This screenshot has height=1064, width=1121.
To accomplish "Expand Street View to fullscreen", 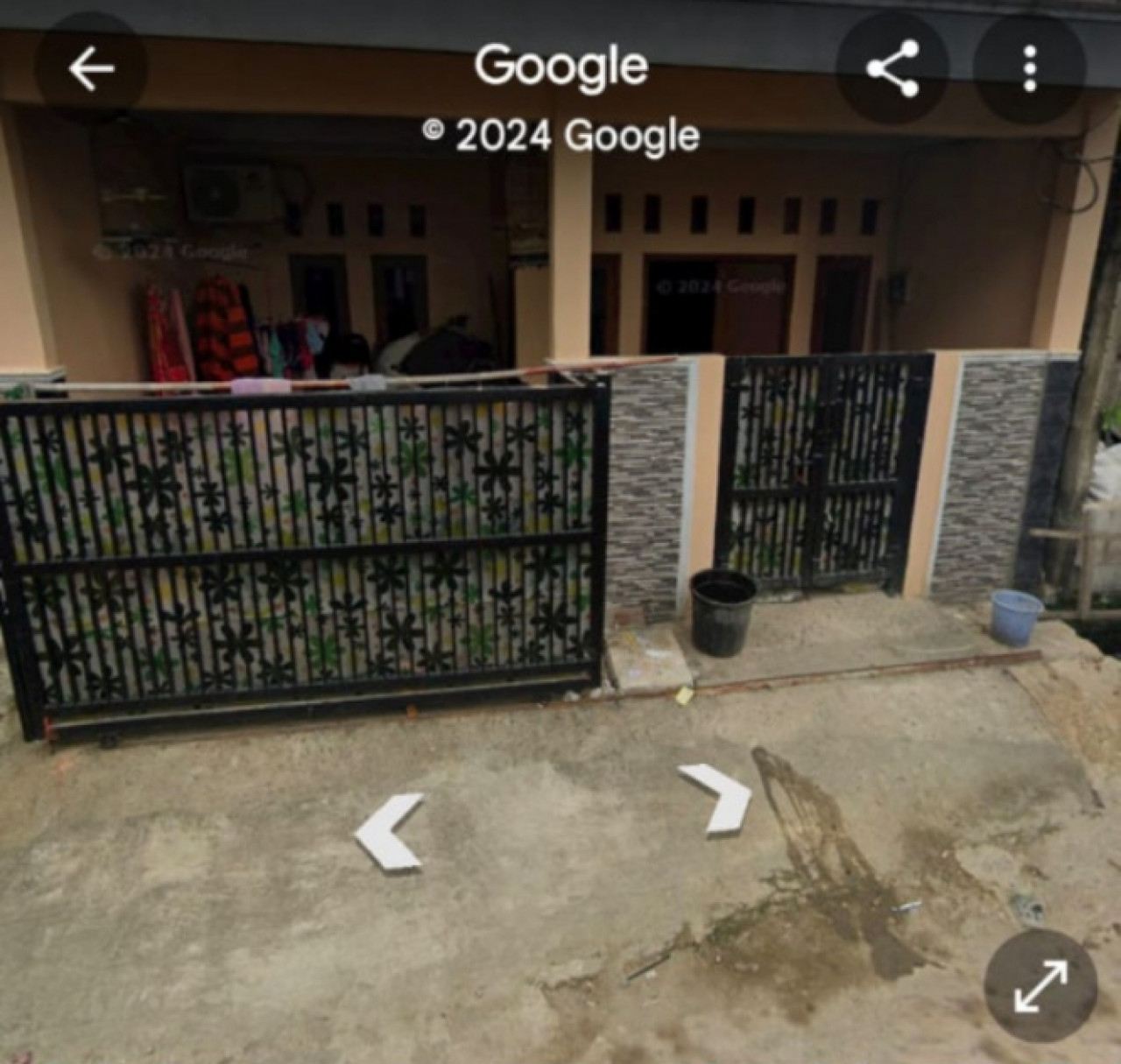I will click(1040, 985).
